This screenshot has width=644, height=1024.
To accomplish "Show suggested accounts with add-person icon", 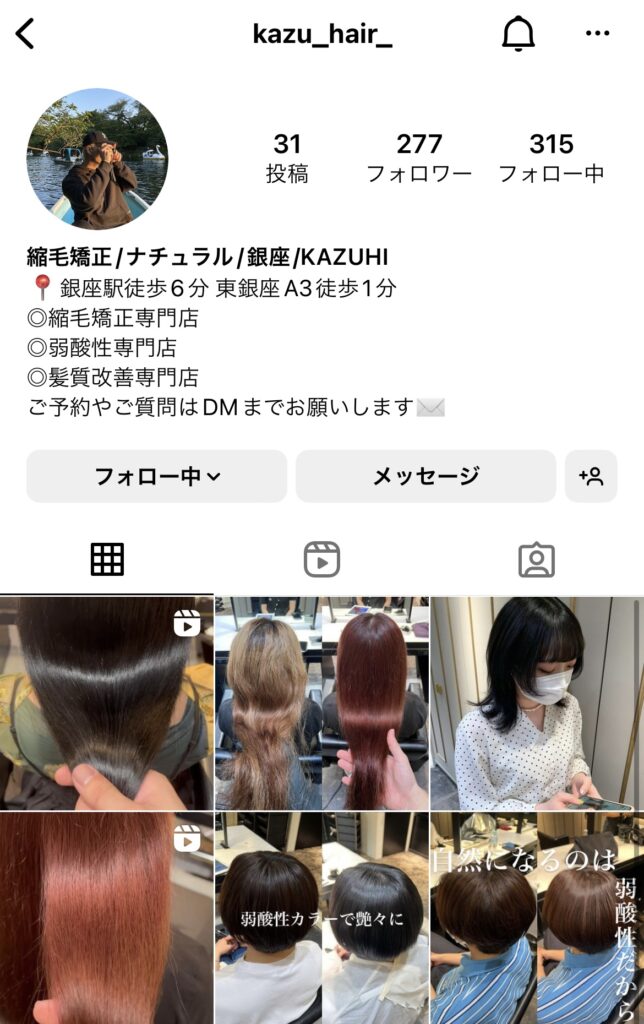I will click(591, 476).
